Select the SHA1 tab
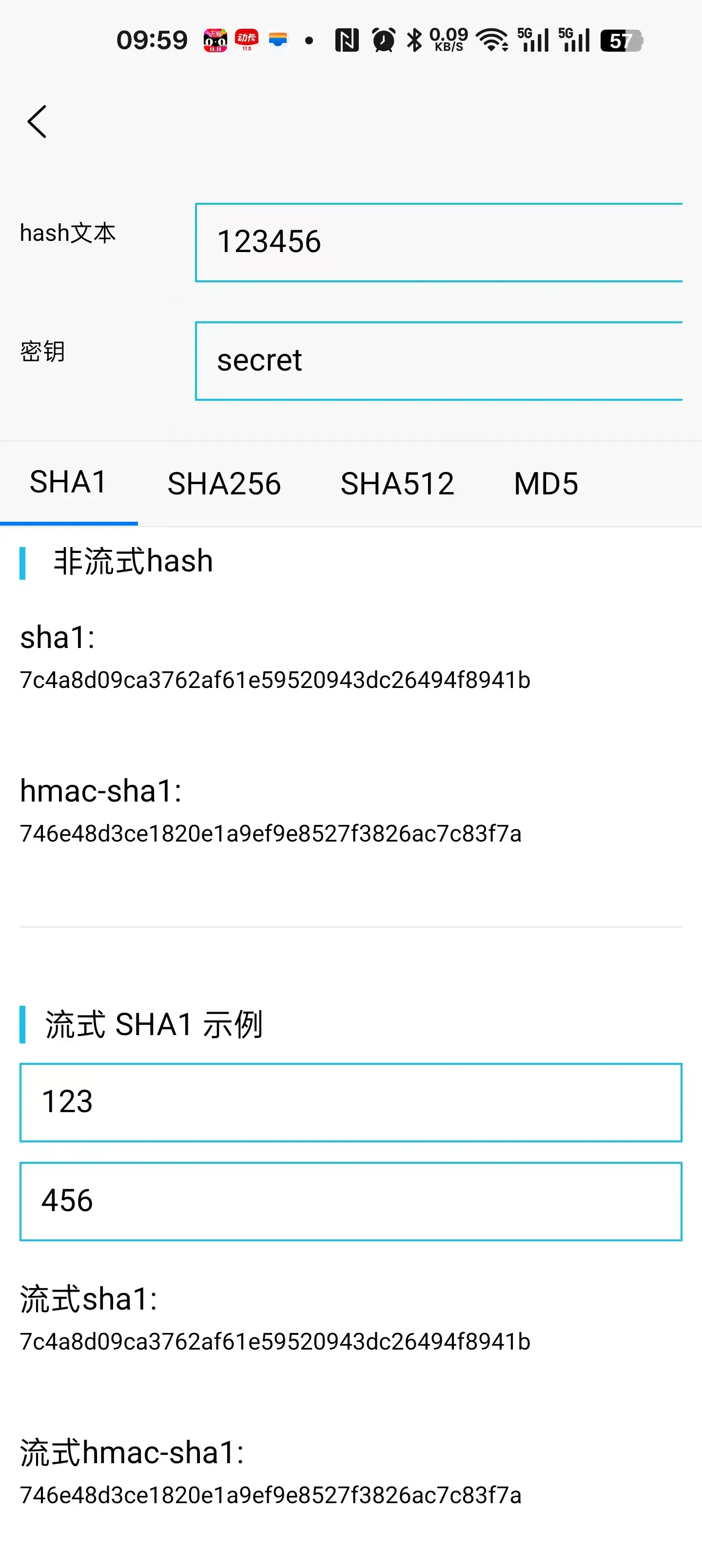The width and height of the screenshot is (702, 1568). [x=68, y=483]
